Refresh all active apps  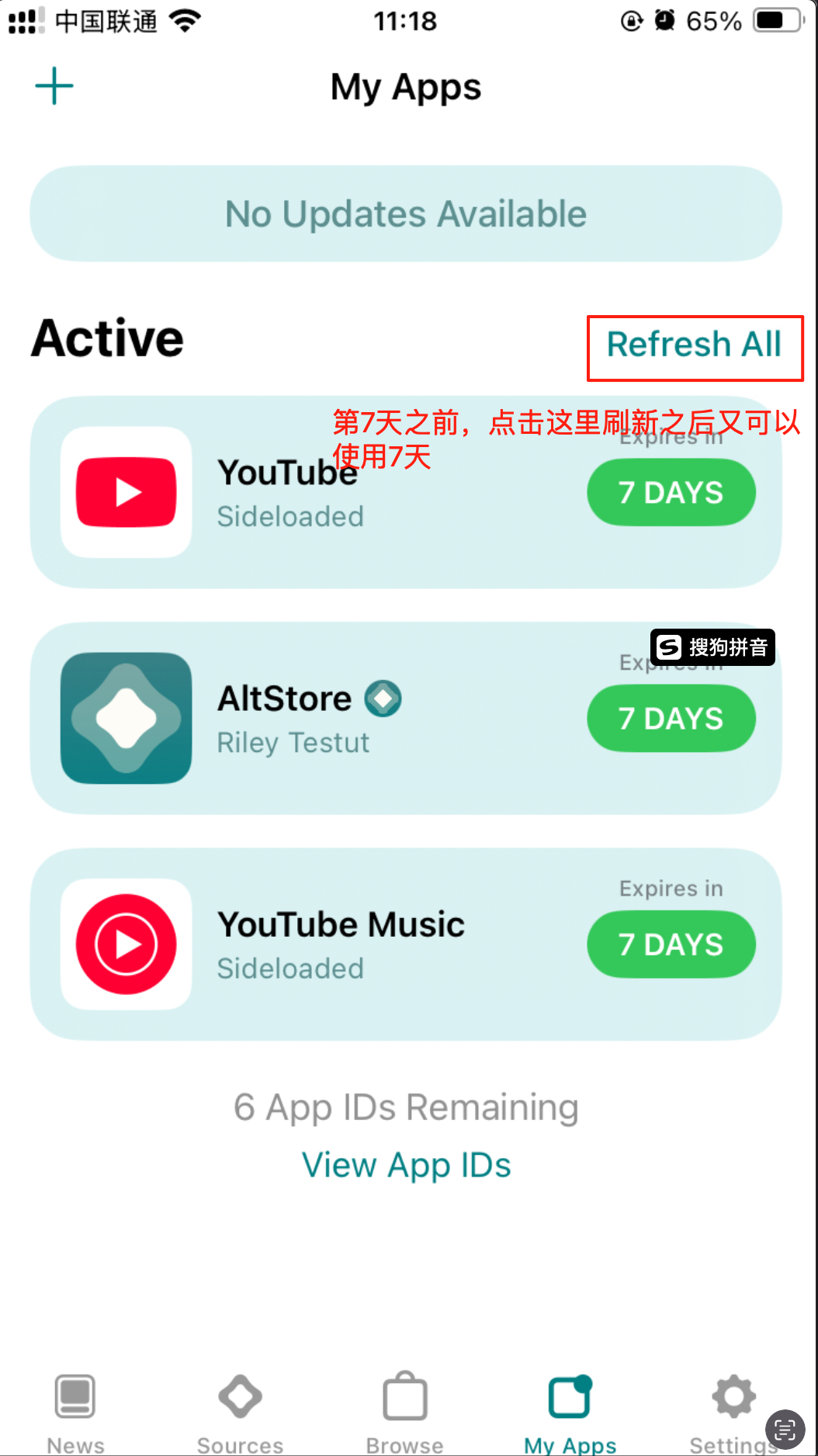[x=694, y=345]
